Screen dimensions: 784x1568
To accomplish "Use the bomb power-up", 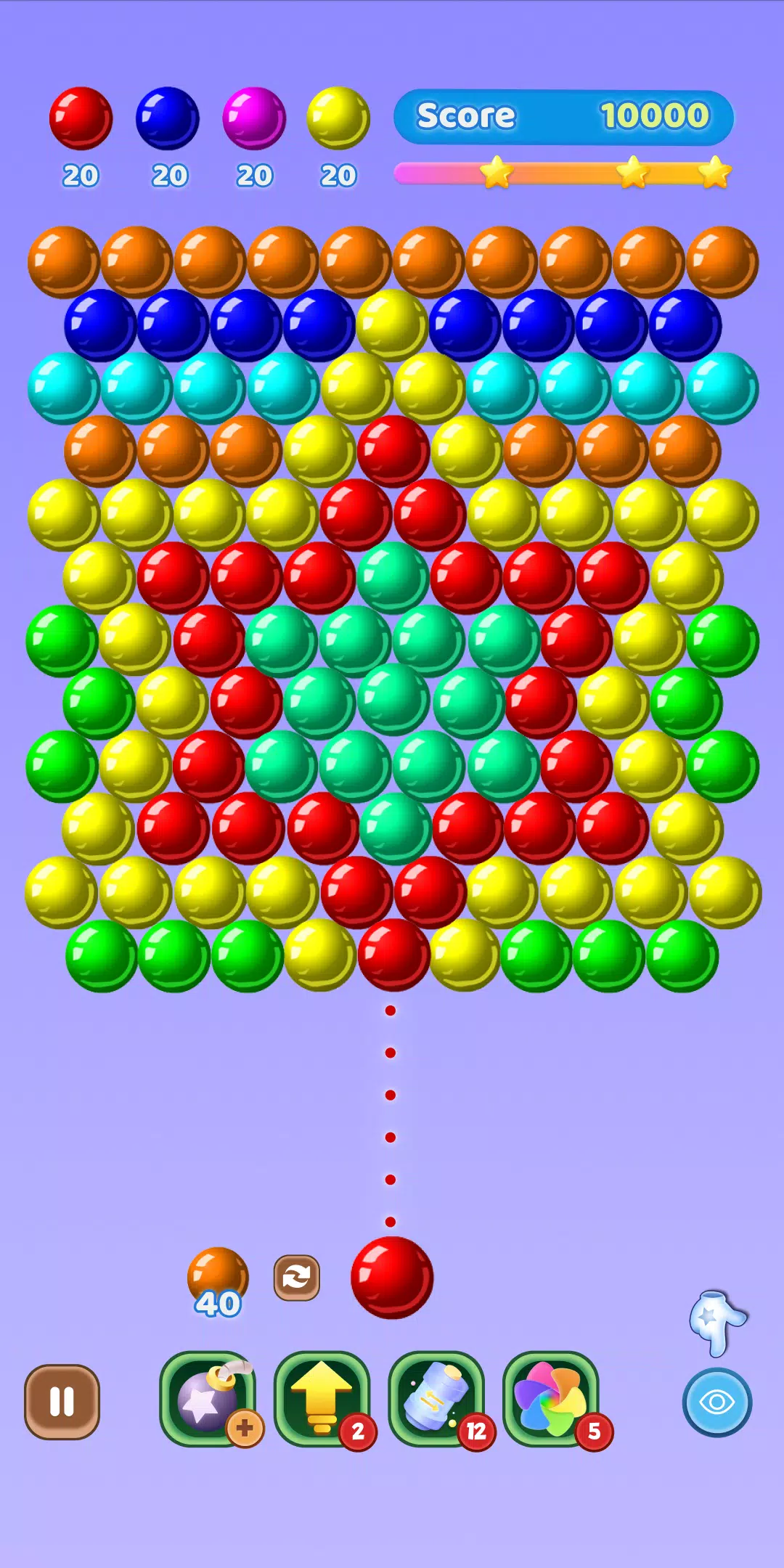I will pyautogui.click(x=208, y=1400).
